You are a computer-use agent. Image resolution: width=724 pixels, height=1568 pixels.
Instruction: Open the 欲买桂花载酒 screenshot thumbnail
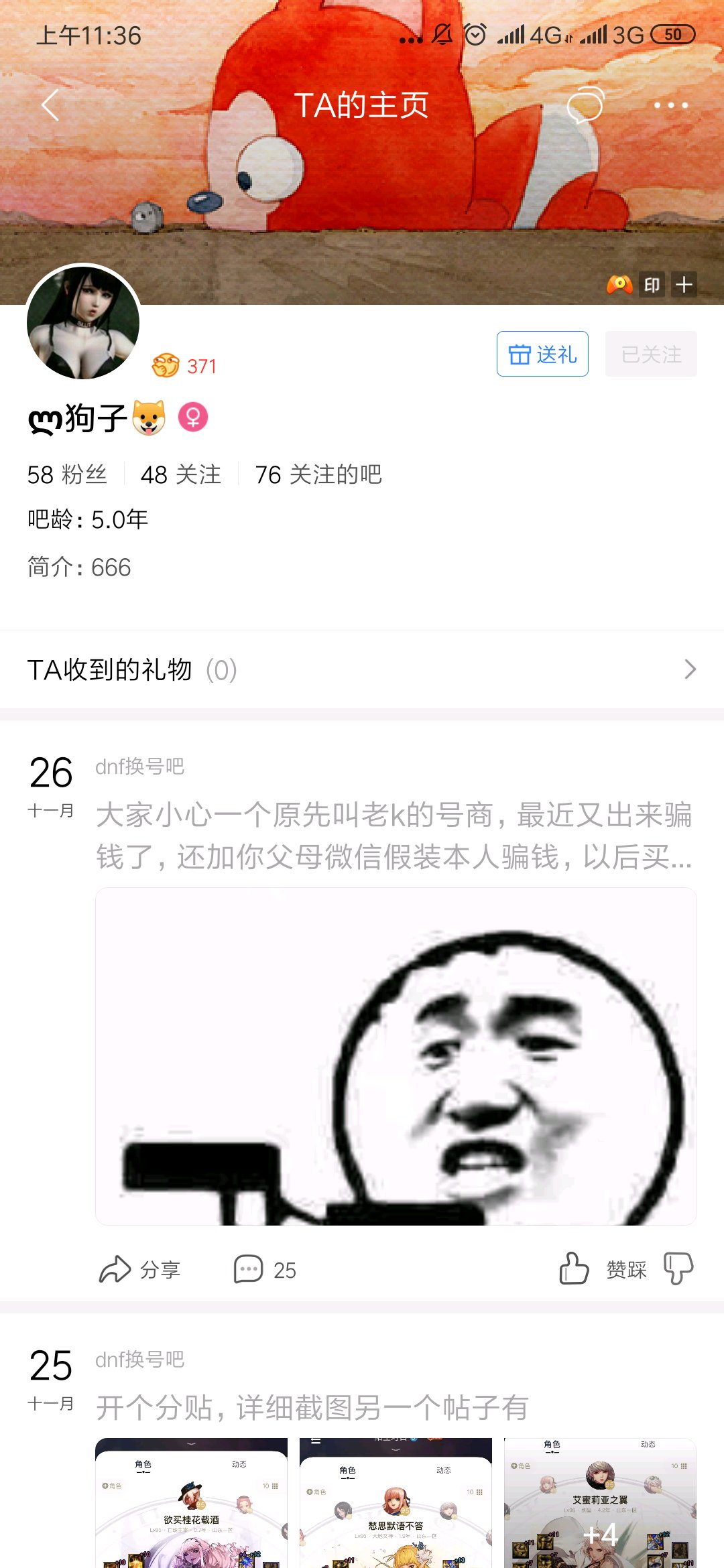click(191, 1503)
